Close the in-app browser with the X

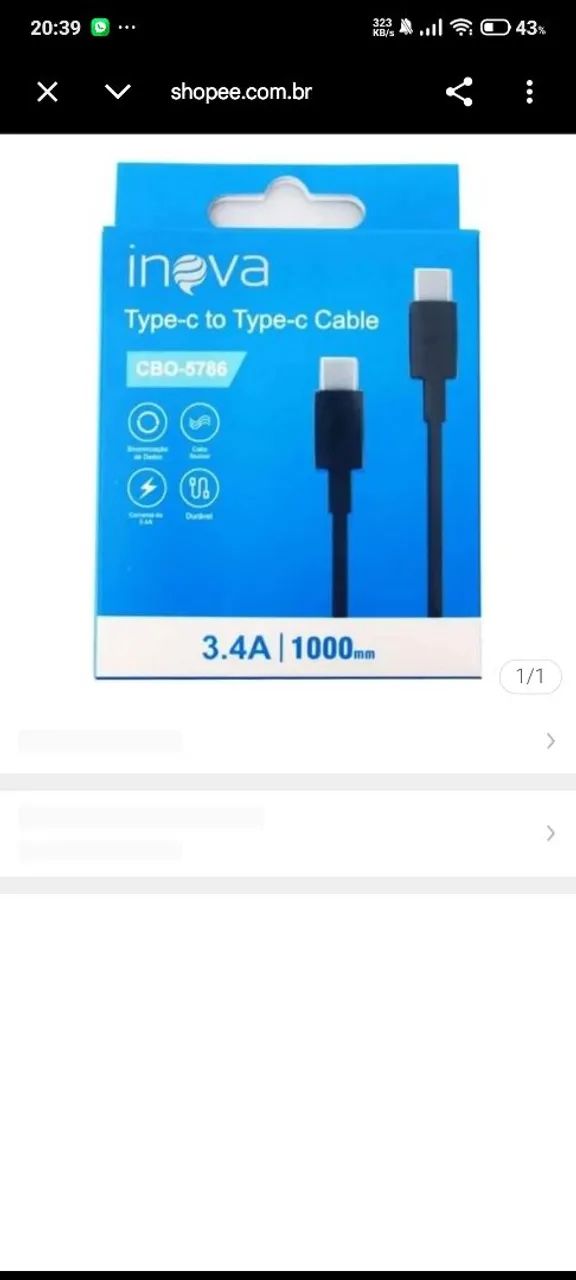[47, 92]
